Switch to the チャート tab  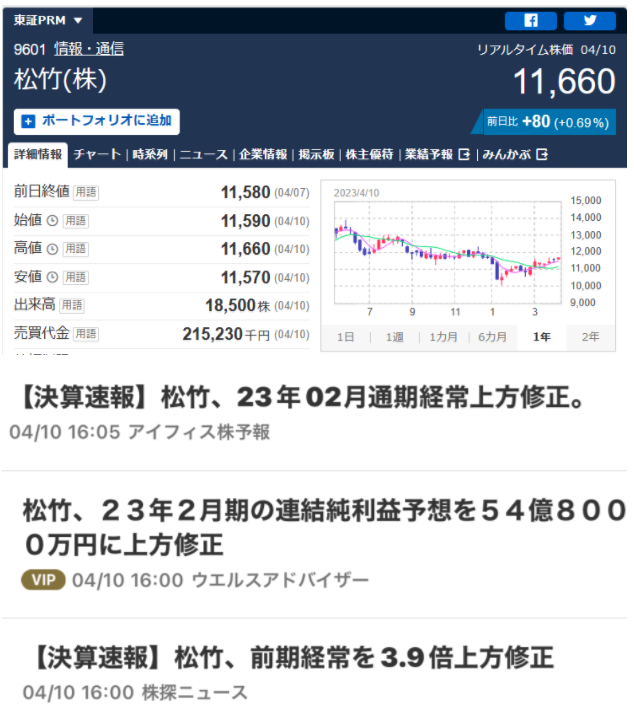pyautogui.click(x=97, y=155)
